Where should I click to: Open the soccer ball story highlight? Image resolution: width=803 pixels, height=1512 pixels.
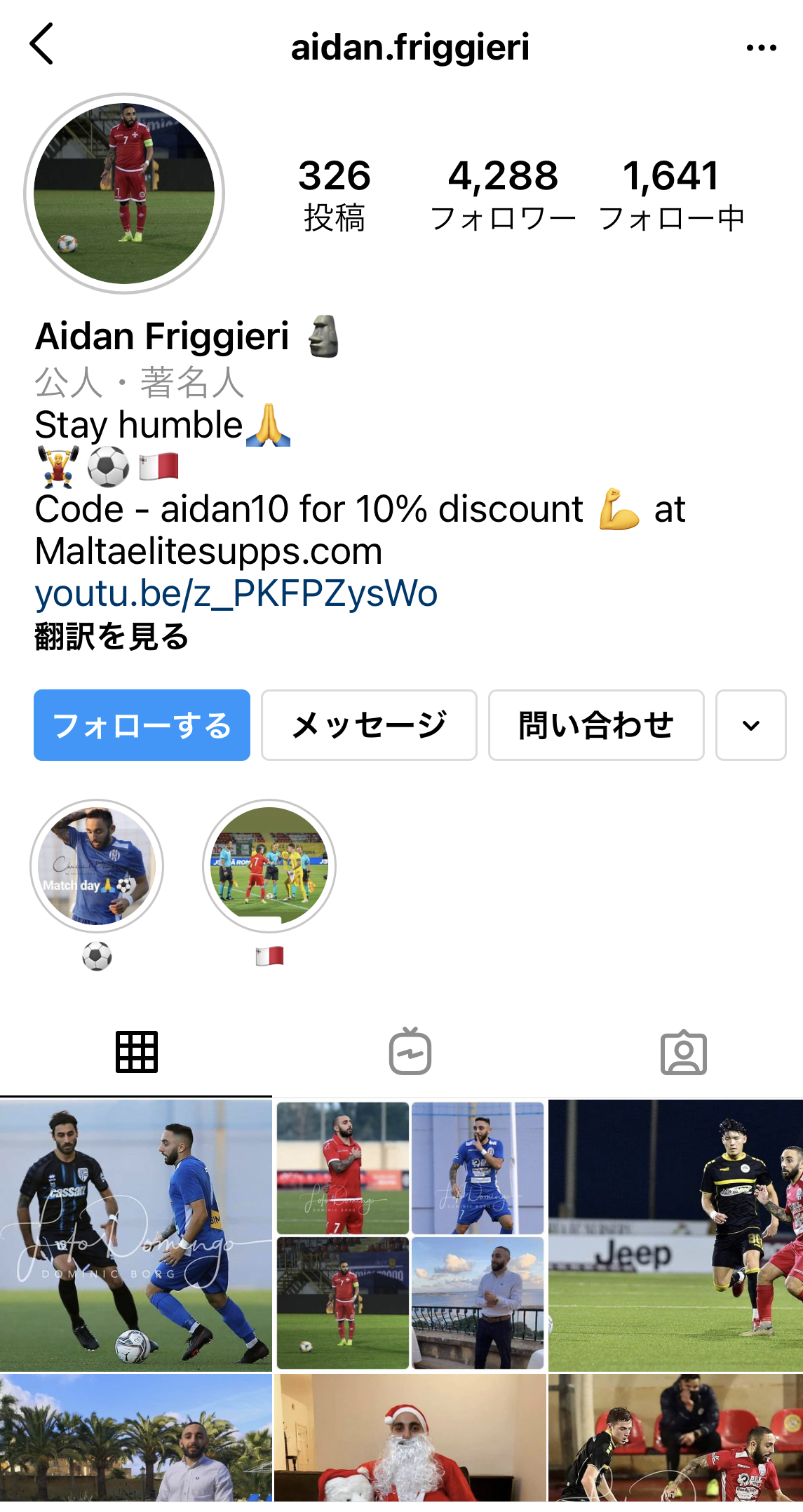click(x=97, y=867)
